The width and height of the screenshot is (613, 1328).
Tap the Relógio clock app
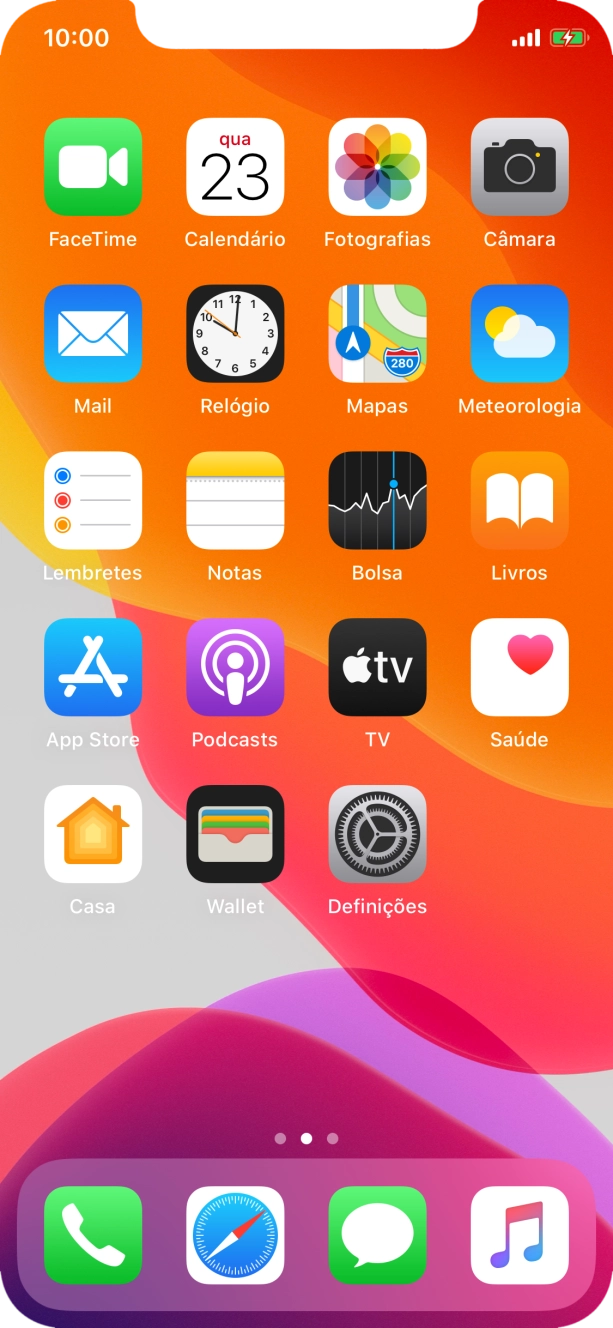tap(235, 334)
